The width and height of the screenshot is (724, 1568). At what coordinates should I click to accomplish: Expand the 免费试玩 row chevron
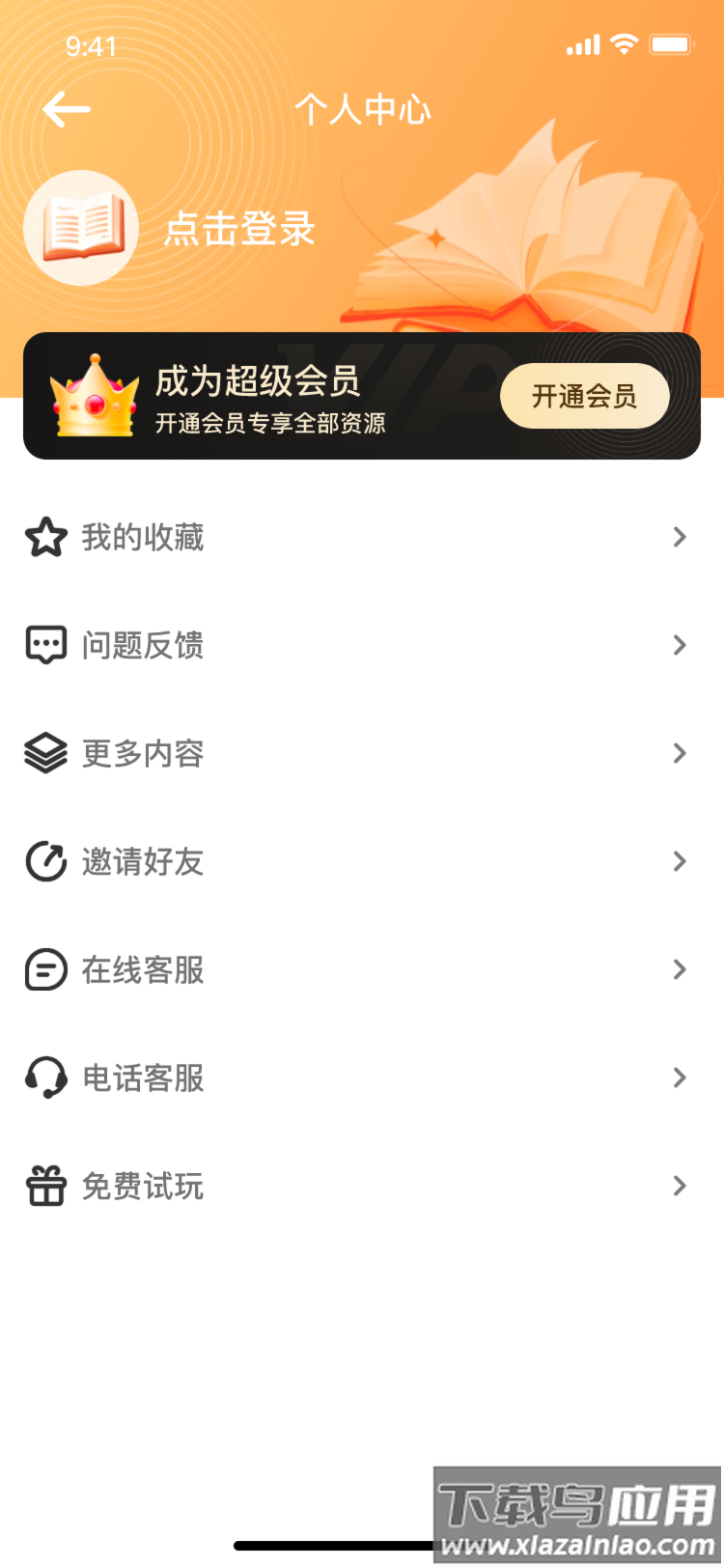[679, 1186]
